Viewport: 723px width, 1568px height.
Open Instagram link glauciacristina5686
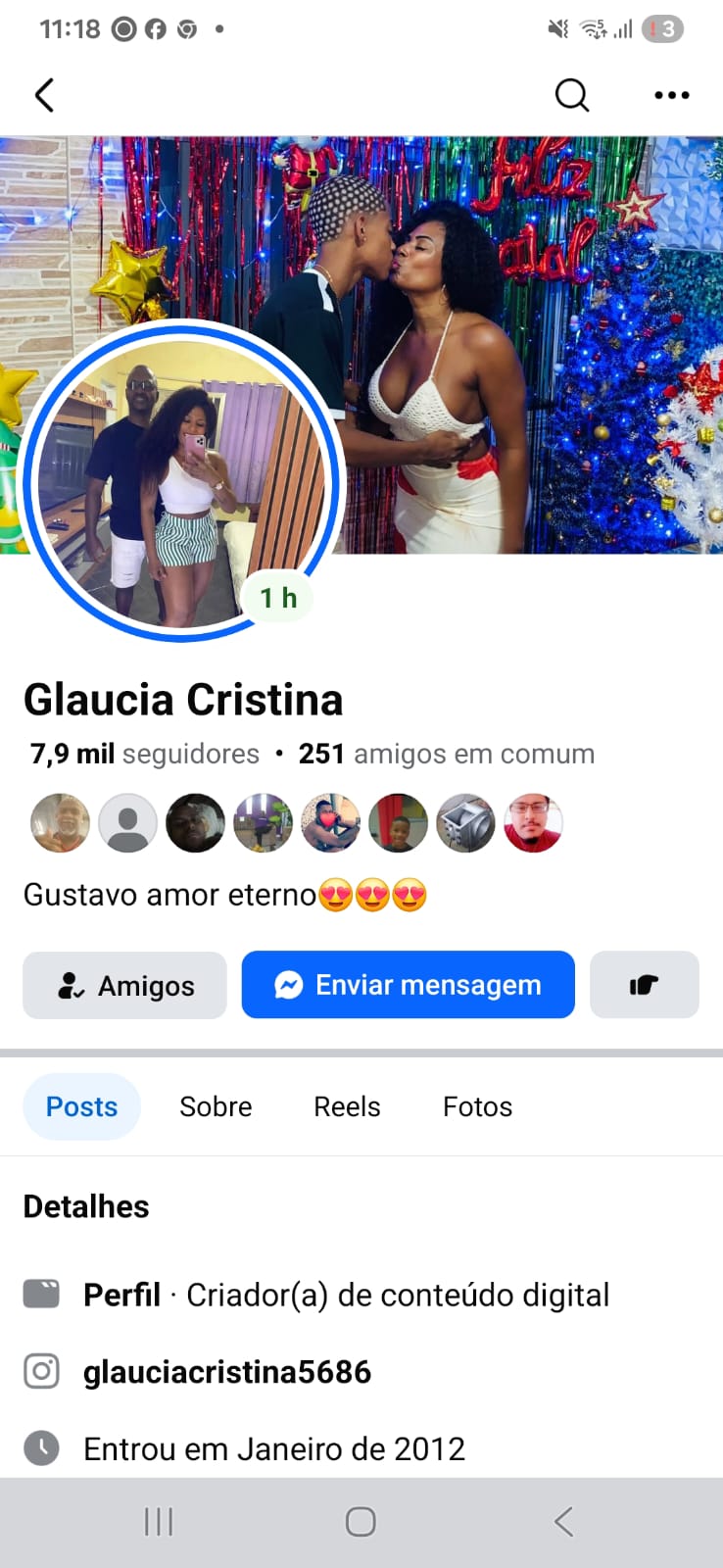click(x=226, y=1372)
